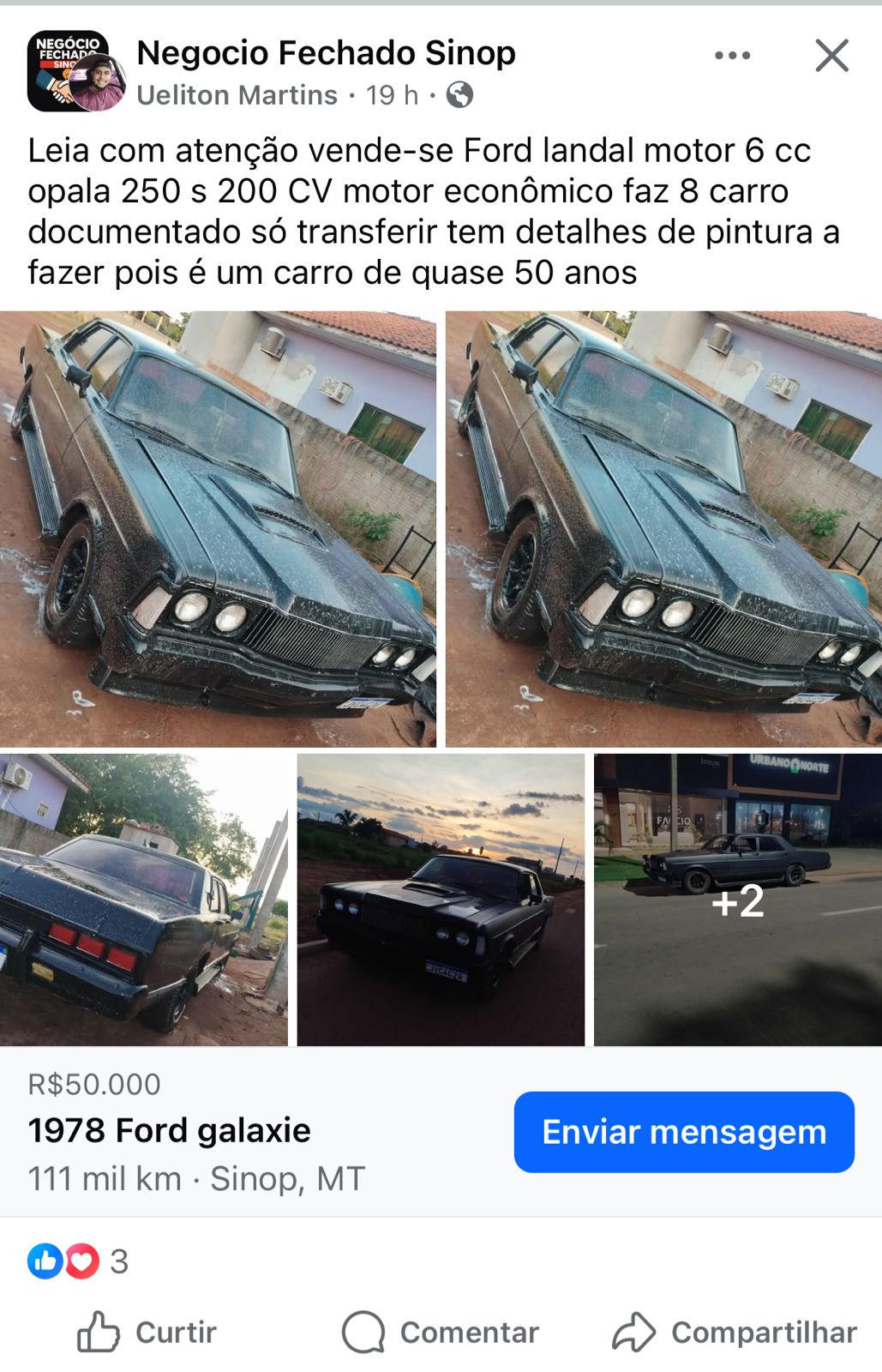Screen dimensions: 882x1372
Task: Open the 1978 Ford galaxie listing details
Action: pos(169,1130)
